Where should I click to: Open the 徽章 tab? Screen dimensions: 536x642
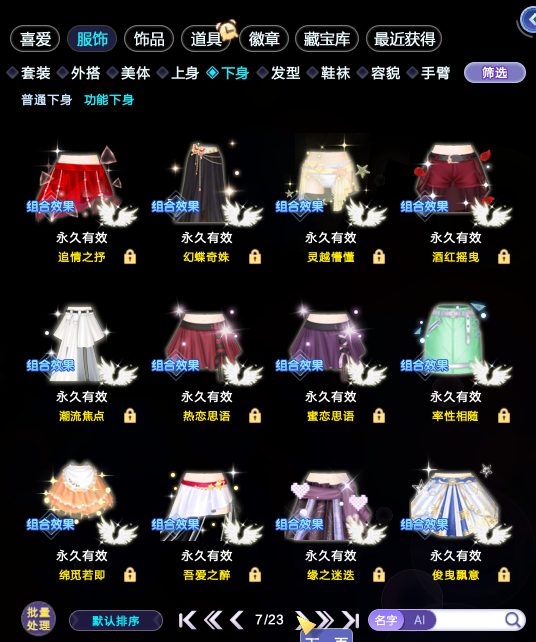pos(264,39)
